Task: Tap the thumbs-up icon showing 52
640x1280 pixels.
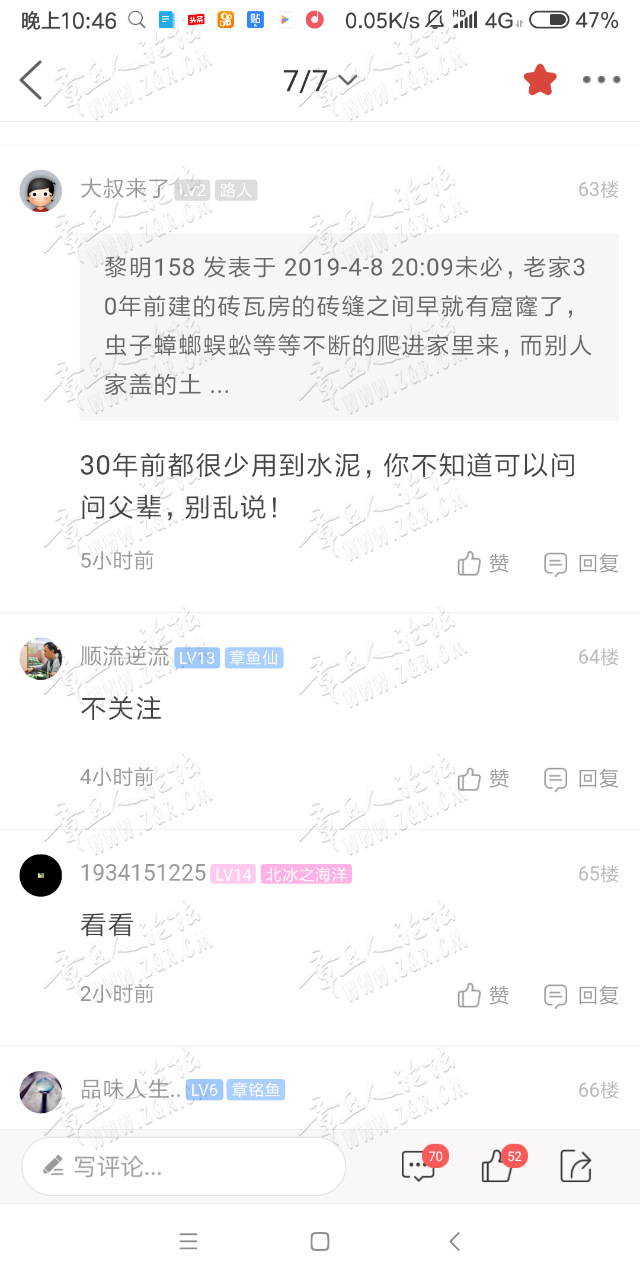Action: tap(498, 1166)
